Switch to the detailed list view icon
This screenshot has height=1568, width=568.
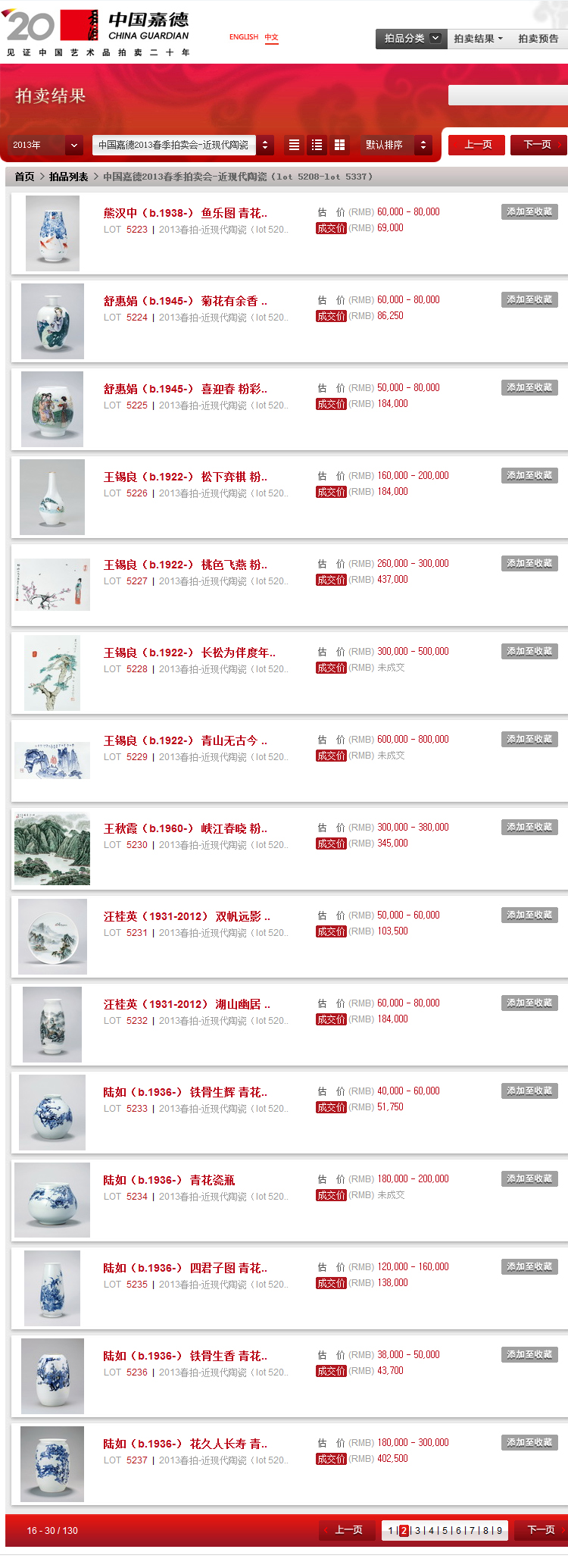tap(317, 145)
